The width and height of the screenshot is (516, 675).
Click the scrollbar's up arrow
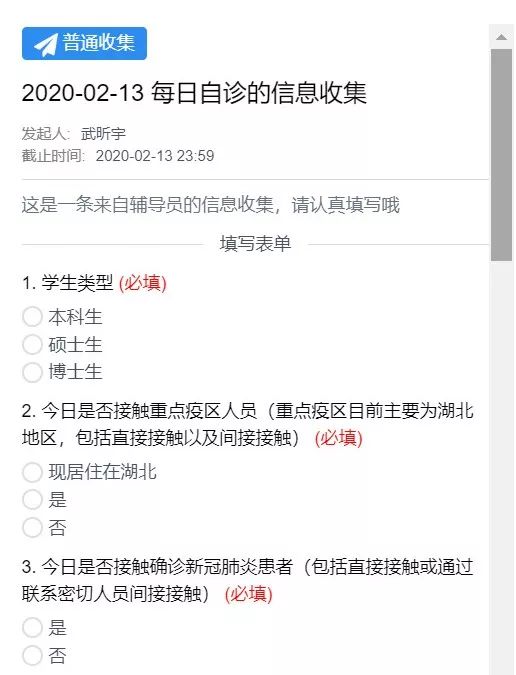pyautogui.click(x=501, y=37)
